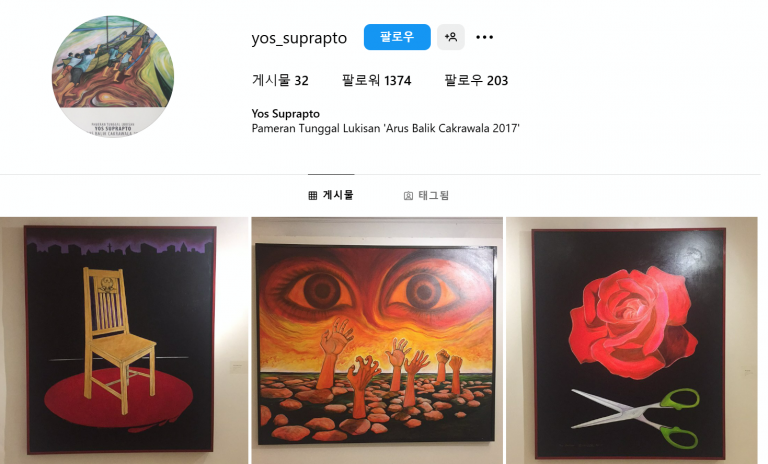Switch to the 게시물 posts tab
Screen dimensions: 768x464
click(x=331, y=195)
